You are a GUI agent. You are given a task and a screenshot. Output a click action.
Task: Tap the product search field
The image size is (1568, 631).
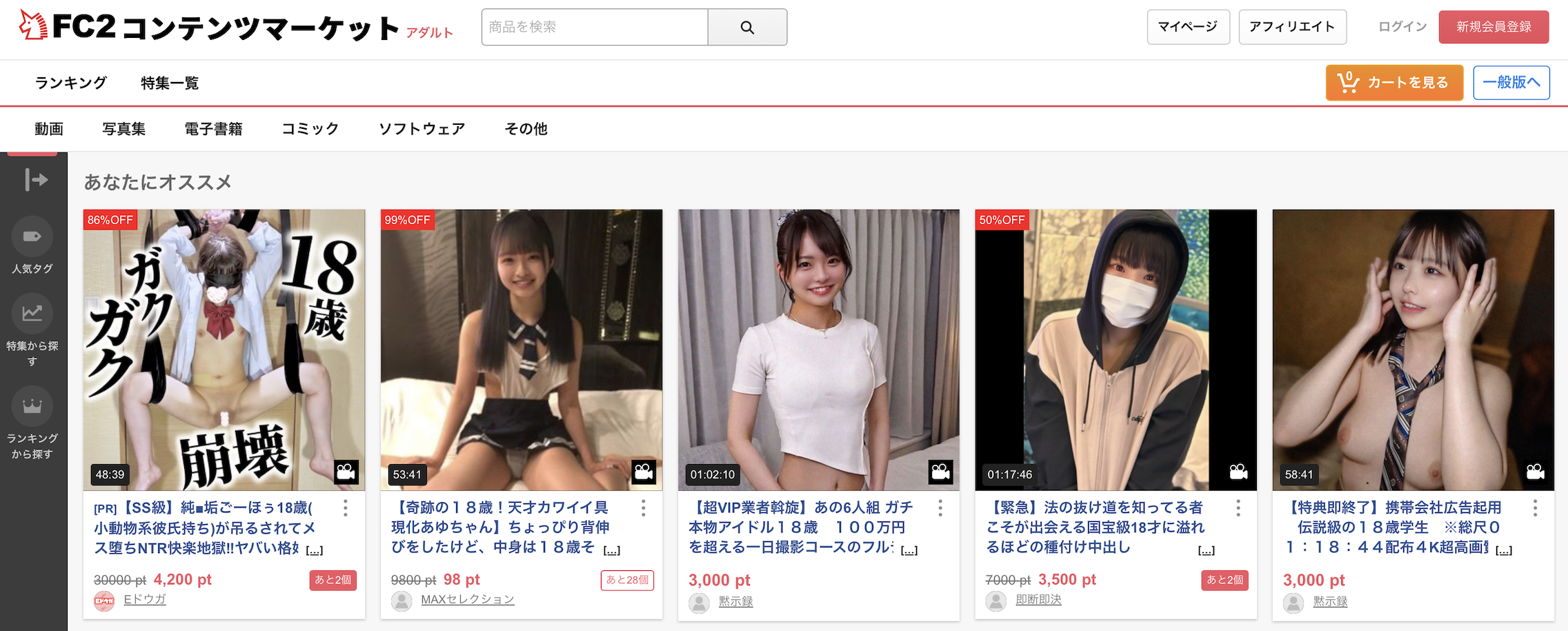(594, 27)
